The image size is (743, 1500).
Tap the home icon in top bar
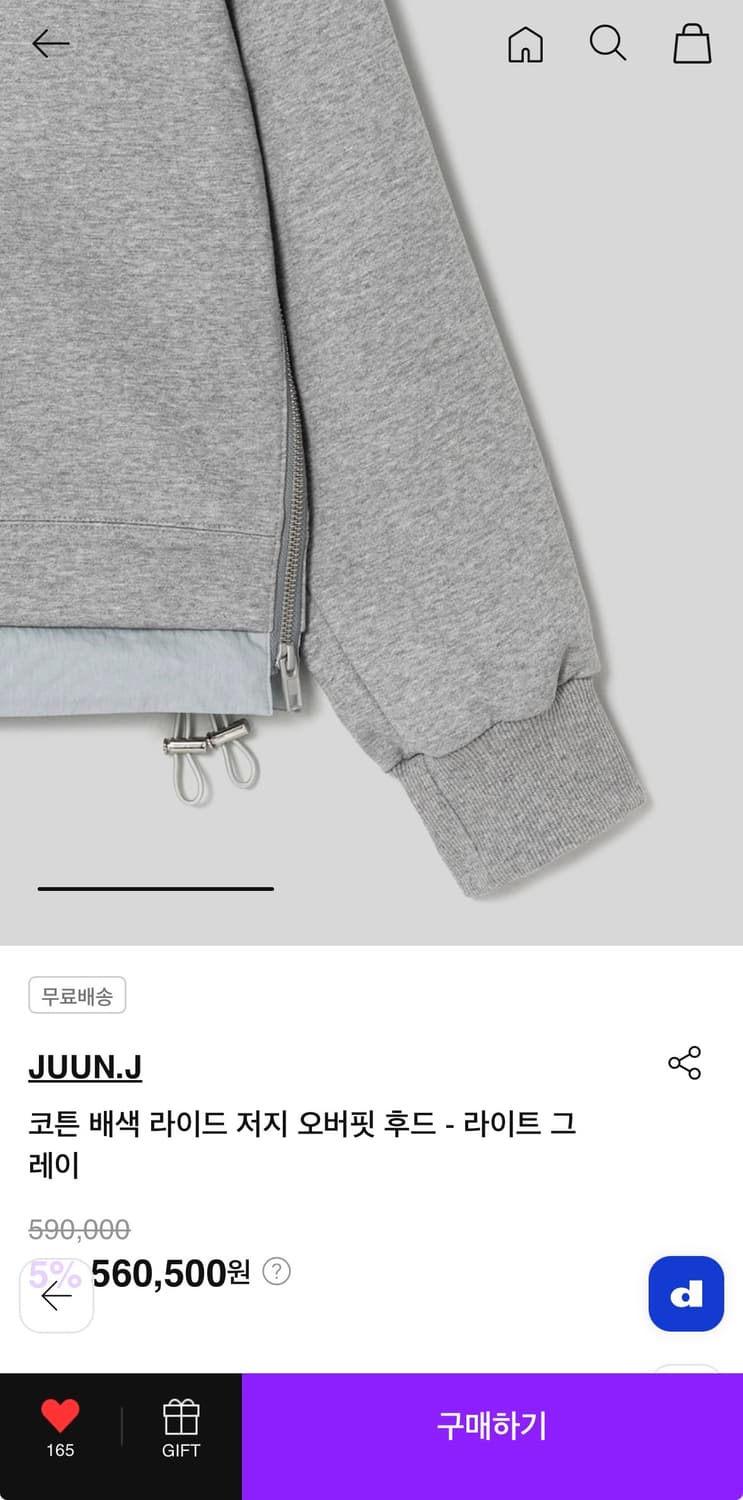525,44
